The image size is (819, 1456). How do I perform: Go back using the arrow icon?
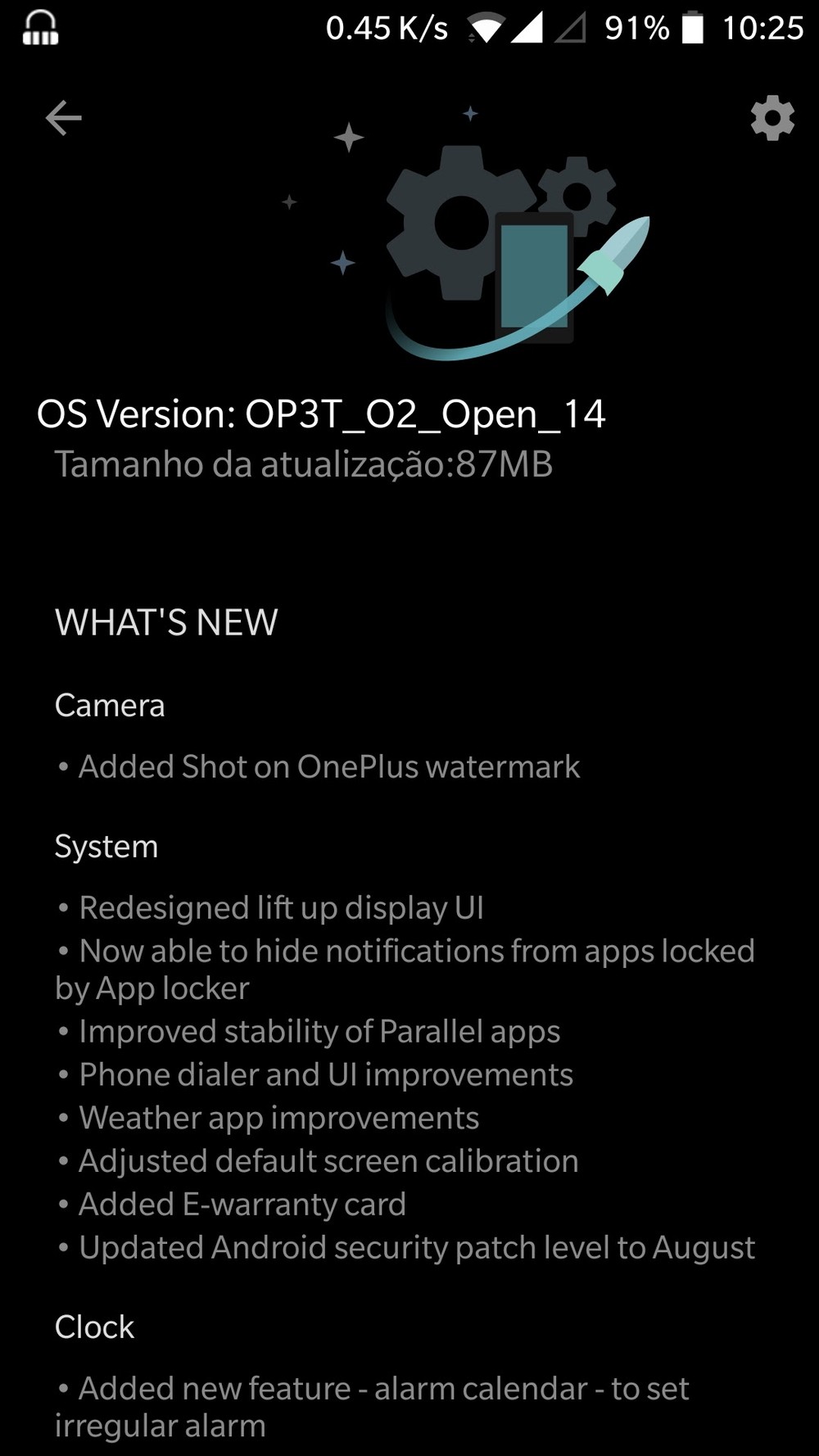63,118
